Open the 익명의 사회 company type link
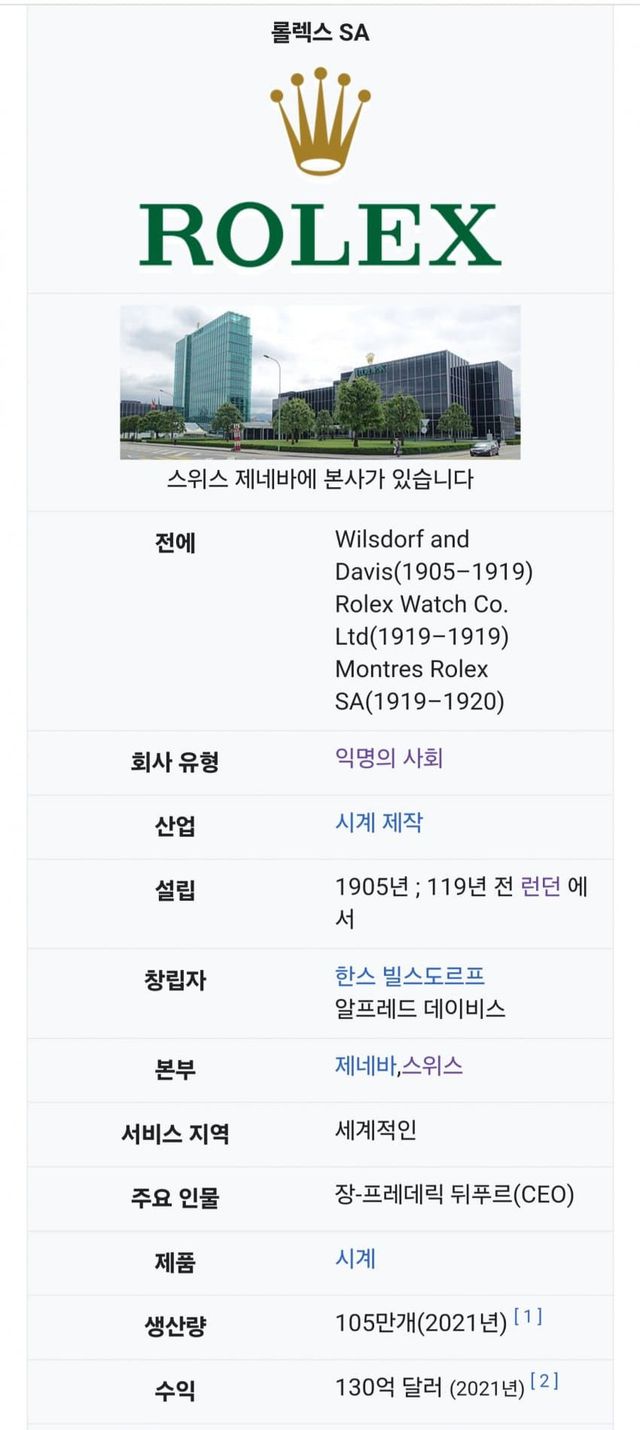The height and width of the screenshot is (1430, 640). [x=388, y=758]
